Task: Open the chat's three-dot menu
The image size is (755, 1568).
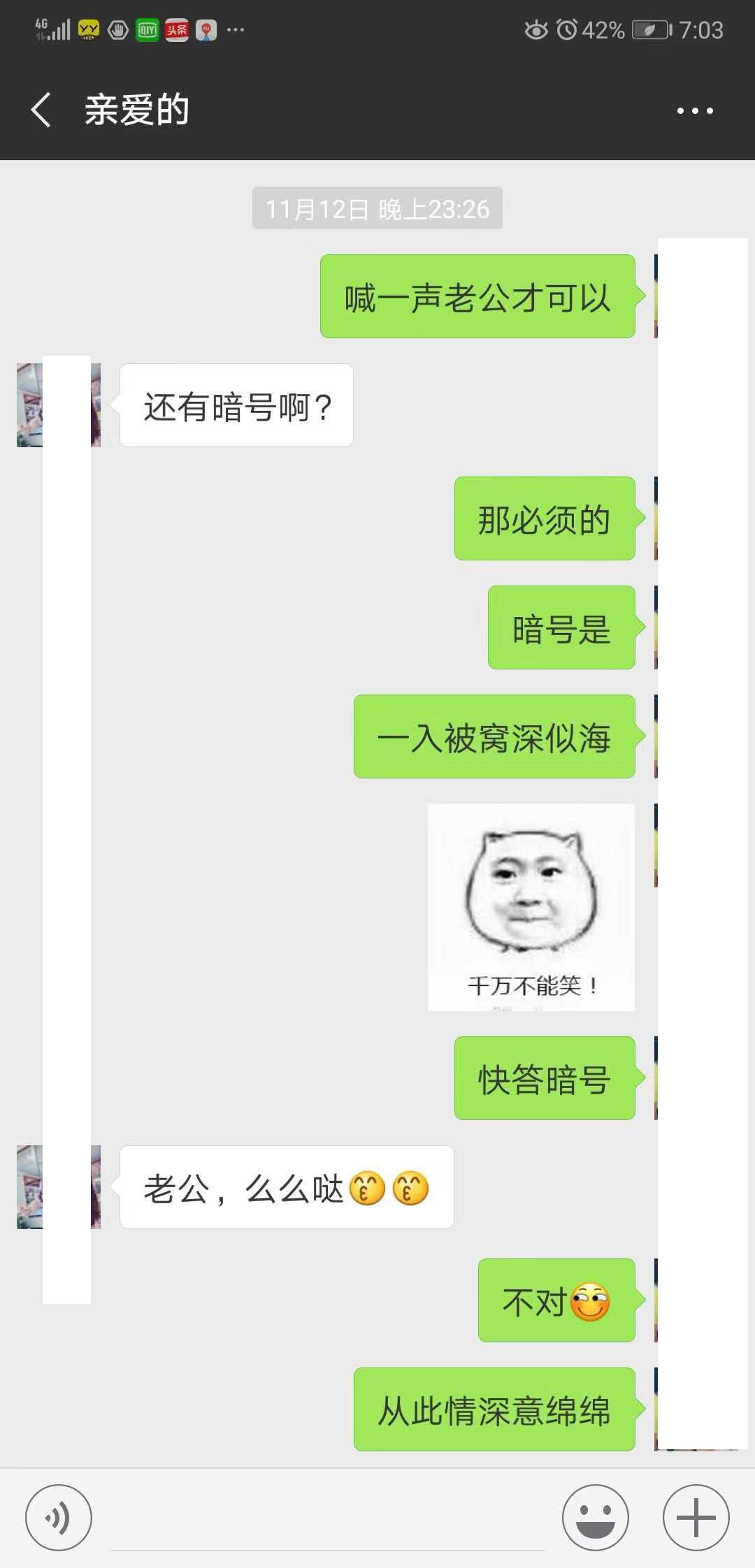Action: click(695, 110)
